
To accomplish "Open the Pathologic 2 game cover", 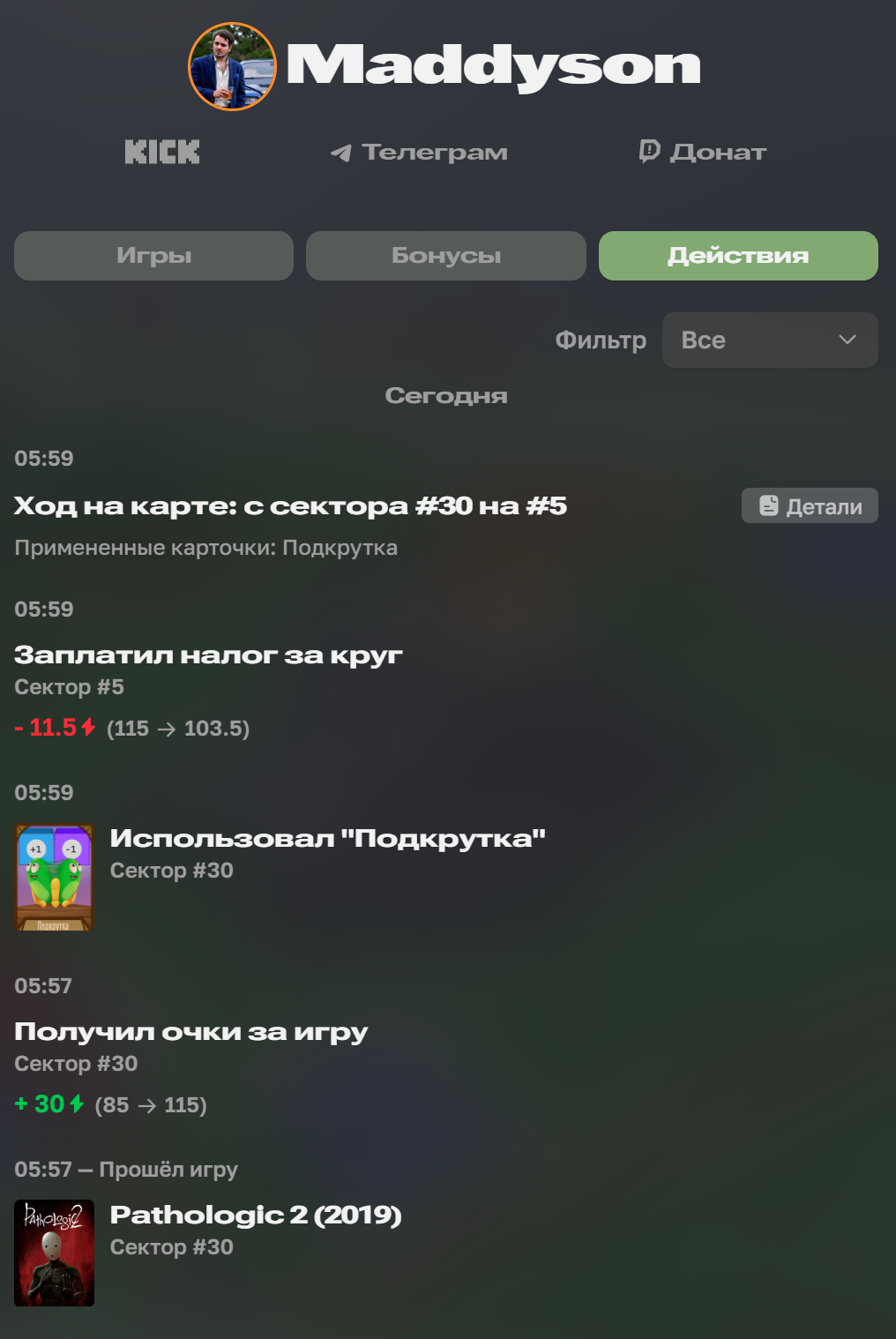I will pyautogui.click(x=55, y=1253).
